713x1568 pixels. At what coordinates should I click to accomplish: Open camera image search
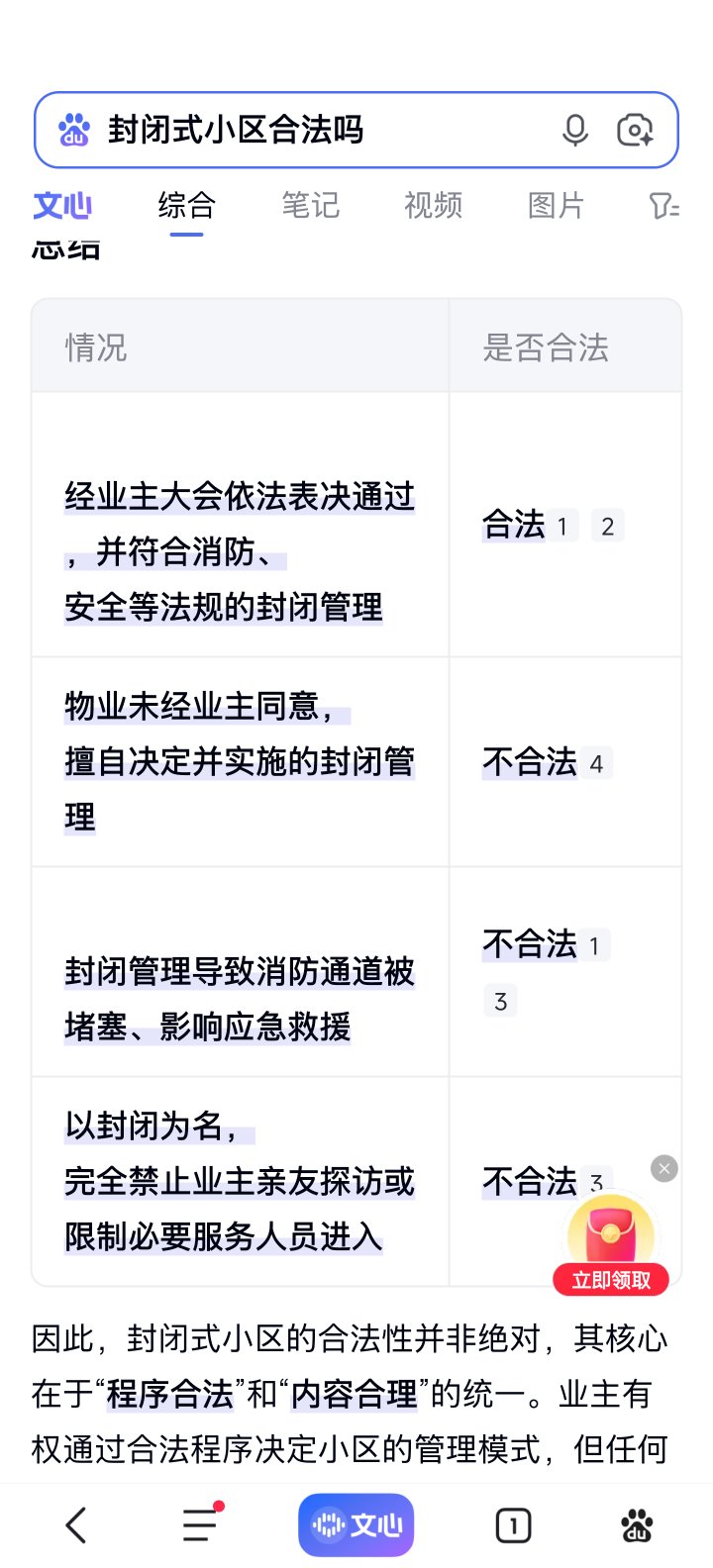coord(635,130)
